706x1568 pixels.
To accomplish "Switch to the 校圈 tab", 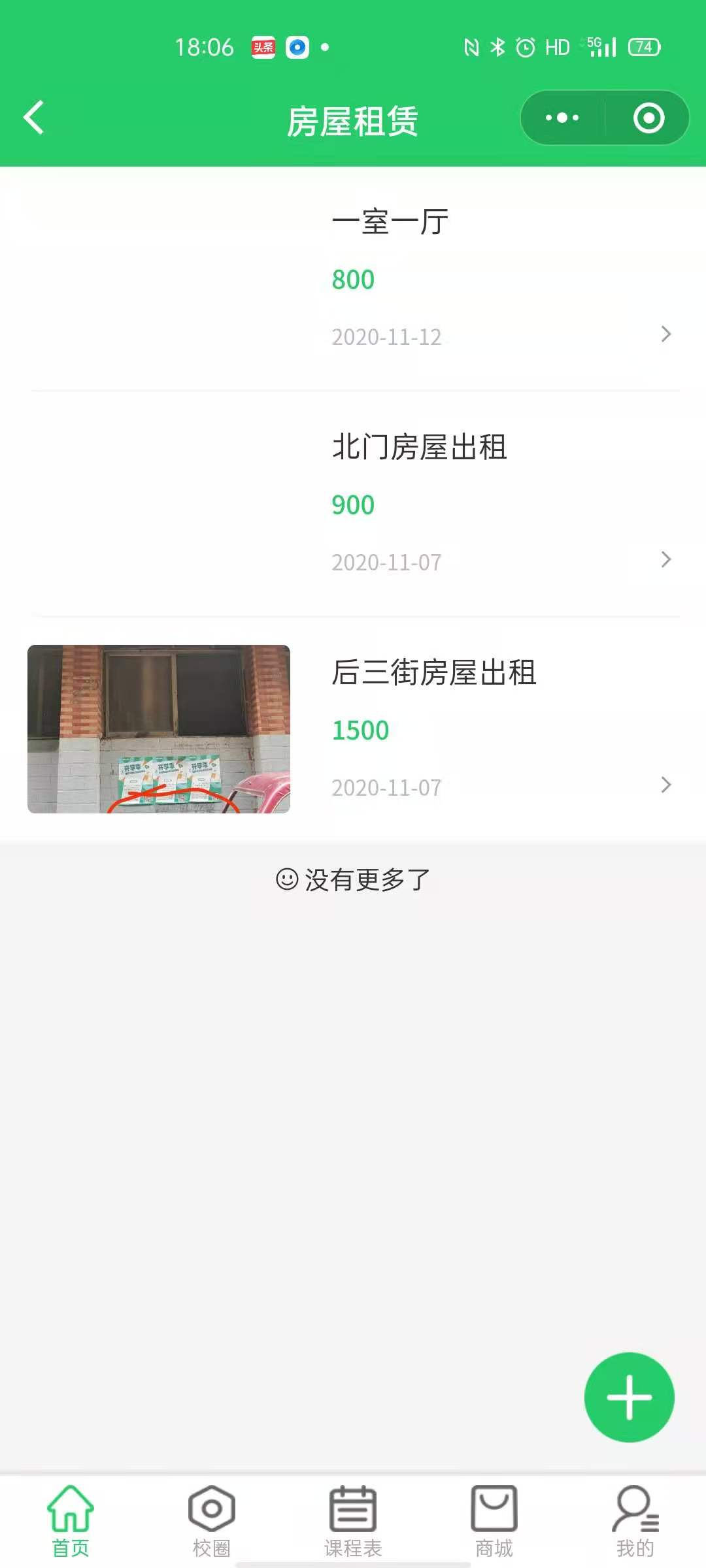I will 212,1520.
